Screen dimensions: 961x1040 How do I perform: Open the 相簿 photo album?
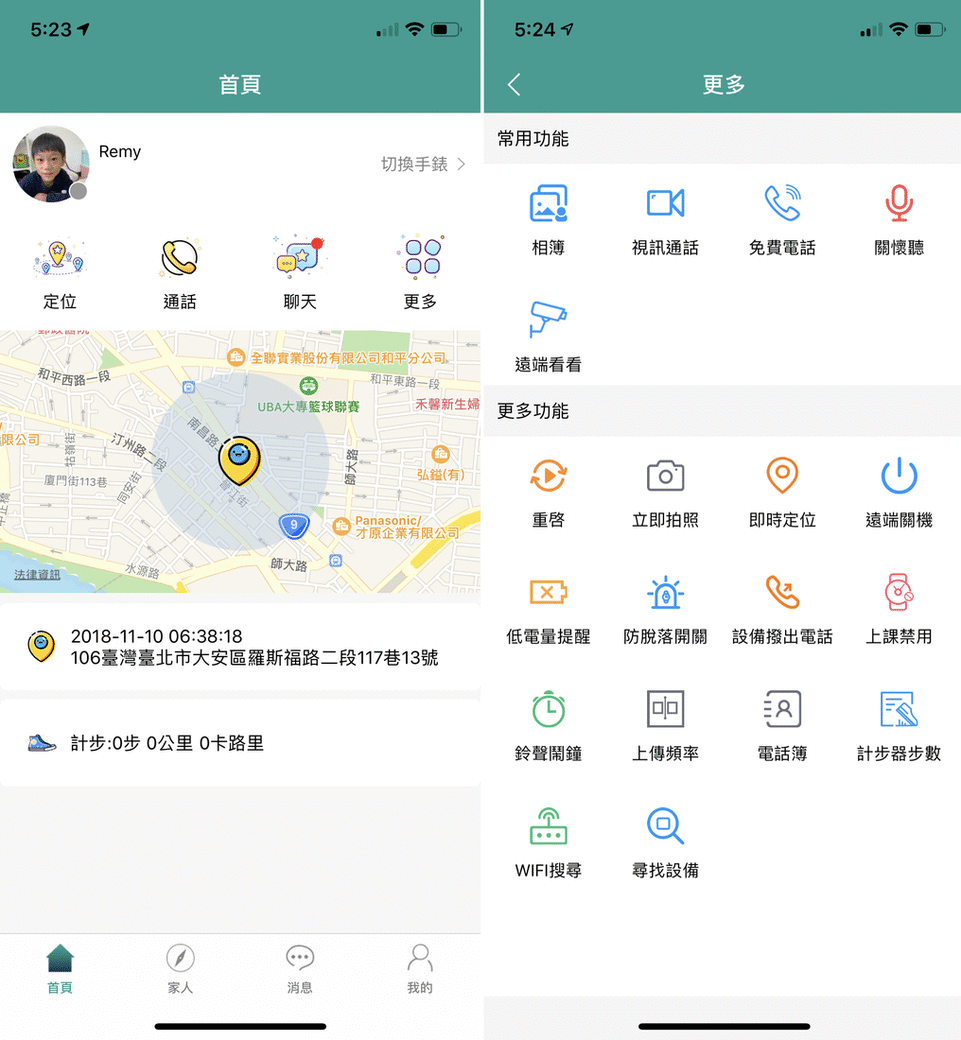pyautogui.click(x=548, y=218)
